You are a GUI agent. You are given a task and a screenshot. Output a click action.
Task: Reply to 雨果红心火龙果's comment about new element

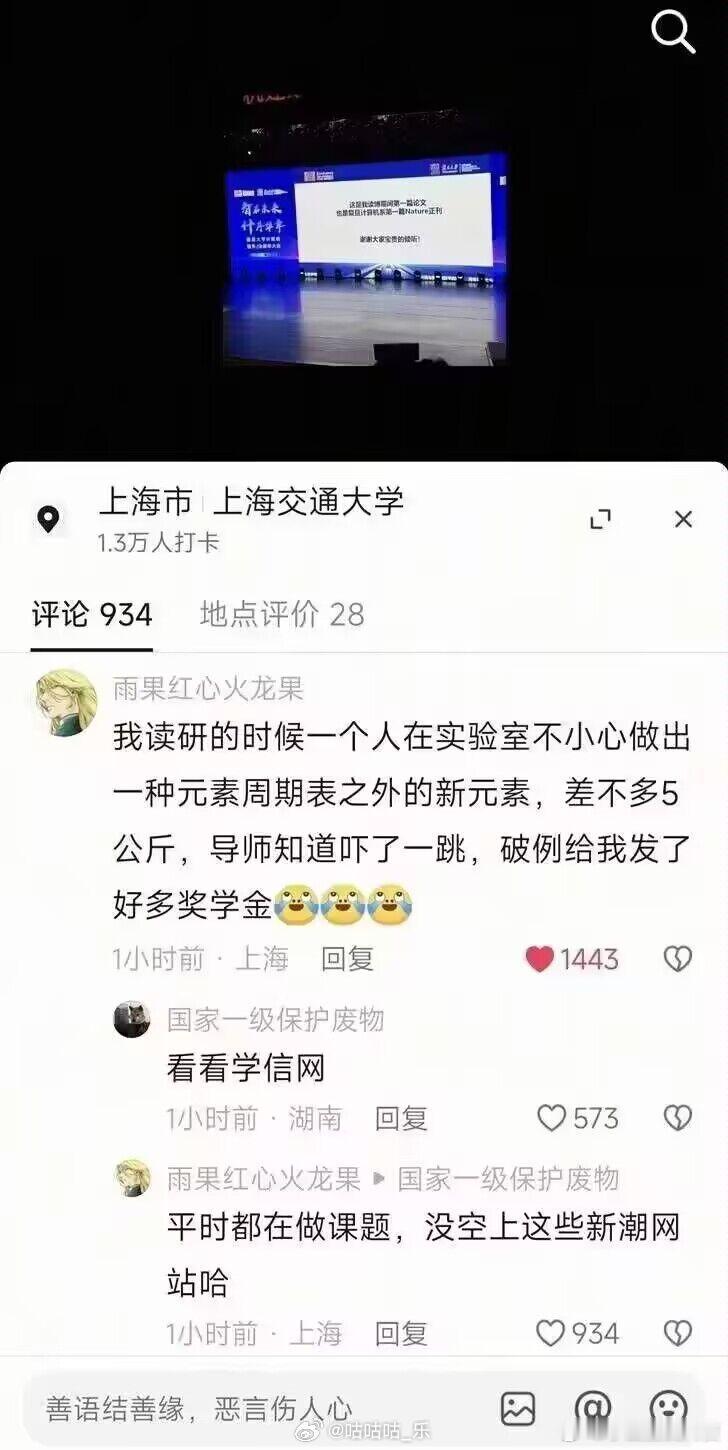click(x=347, y=959)
